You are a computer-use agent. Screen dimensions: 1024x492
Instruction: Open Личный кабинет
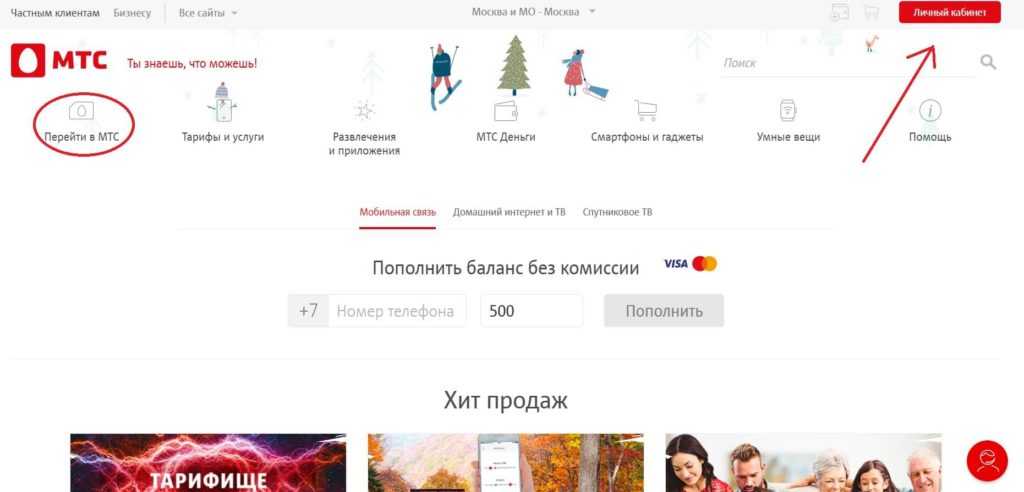pos(949,12)
